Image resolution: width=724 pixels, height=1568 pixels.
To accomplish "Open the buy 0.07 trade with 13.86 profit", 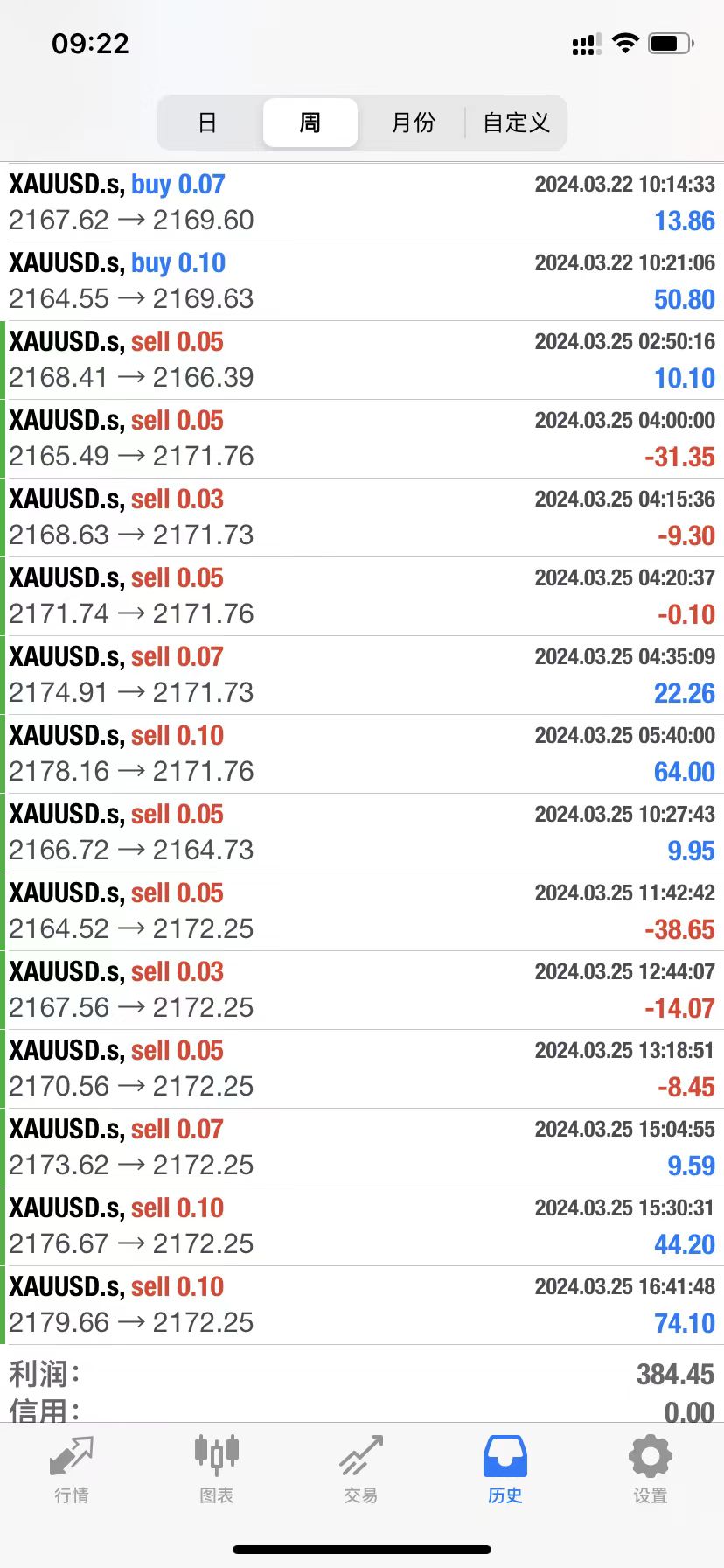I will 362,202.
